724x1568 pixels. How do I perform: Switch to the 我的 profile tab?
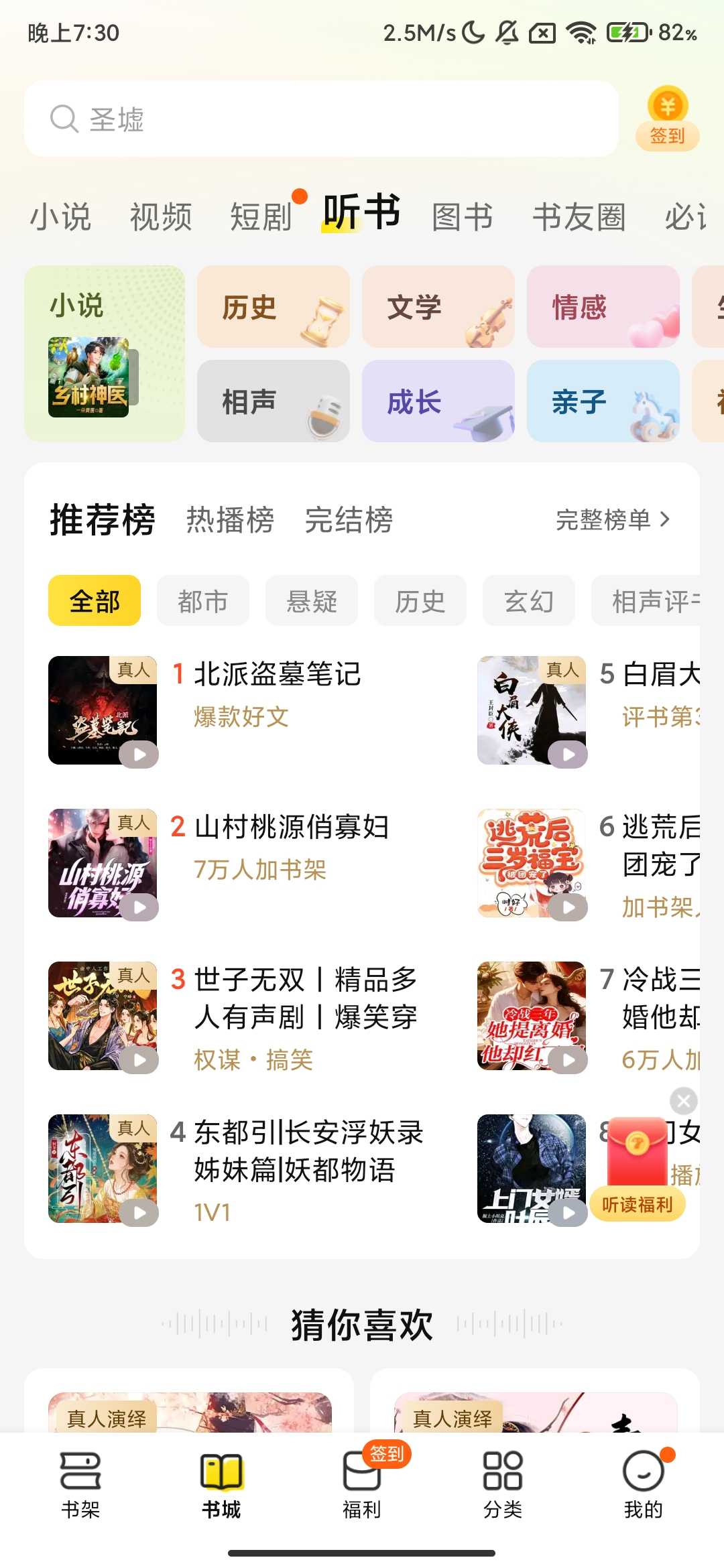point(643,1484)
